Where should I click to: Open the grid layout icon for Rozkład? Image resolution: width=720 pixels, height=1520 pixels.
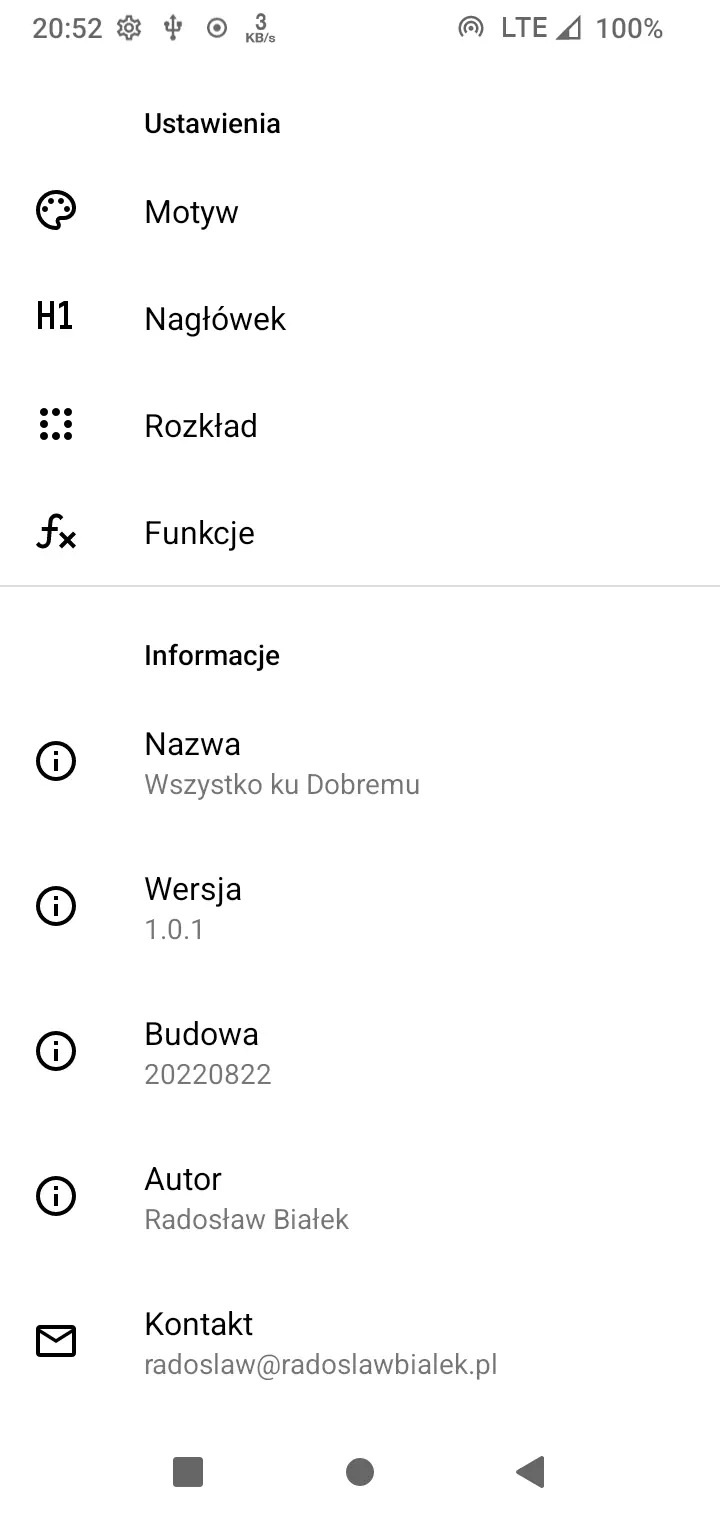(55, 424)
